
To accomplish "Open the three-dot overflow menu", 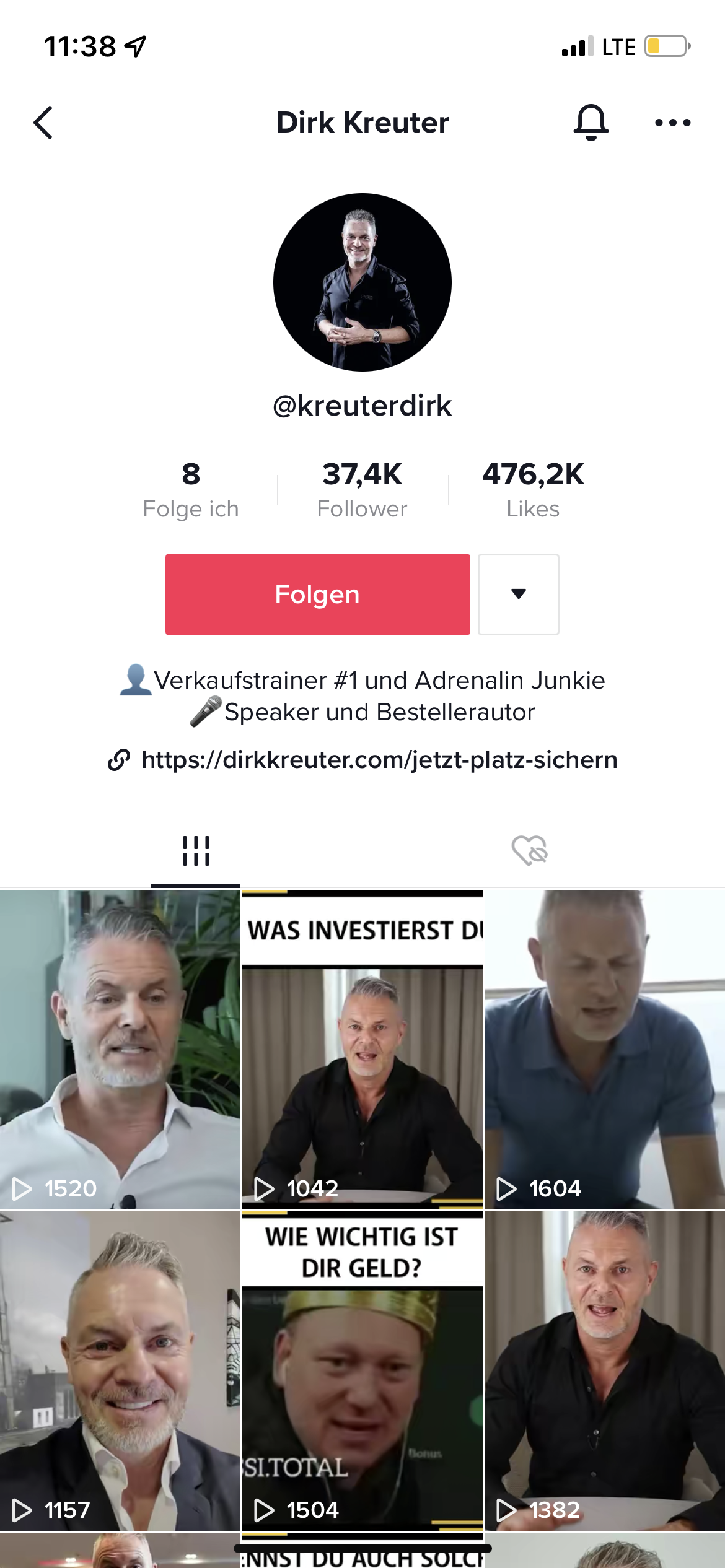I will [x=673, y=123].
